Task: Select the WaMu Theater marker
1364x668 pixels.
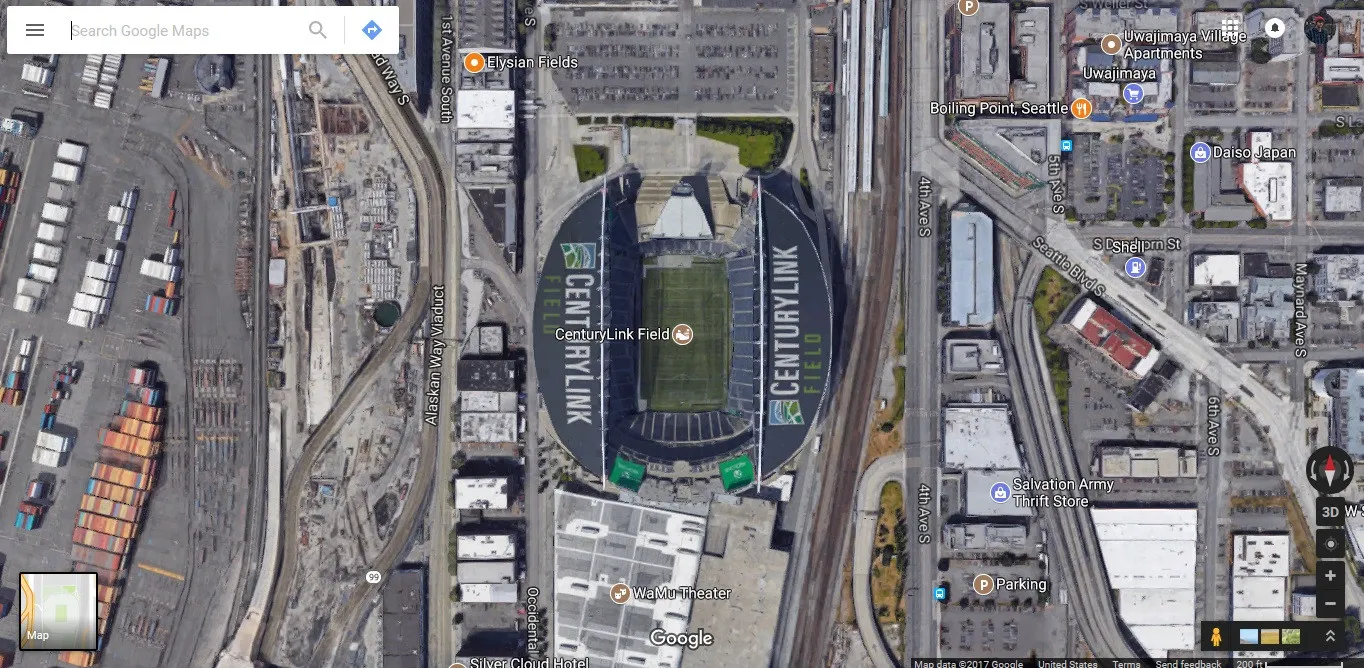Action: 620,593
